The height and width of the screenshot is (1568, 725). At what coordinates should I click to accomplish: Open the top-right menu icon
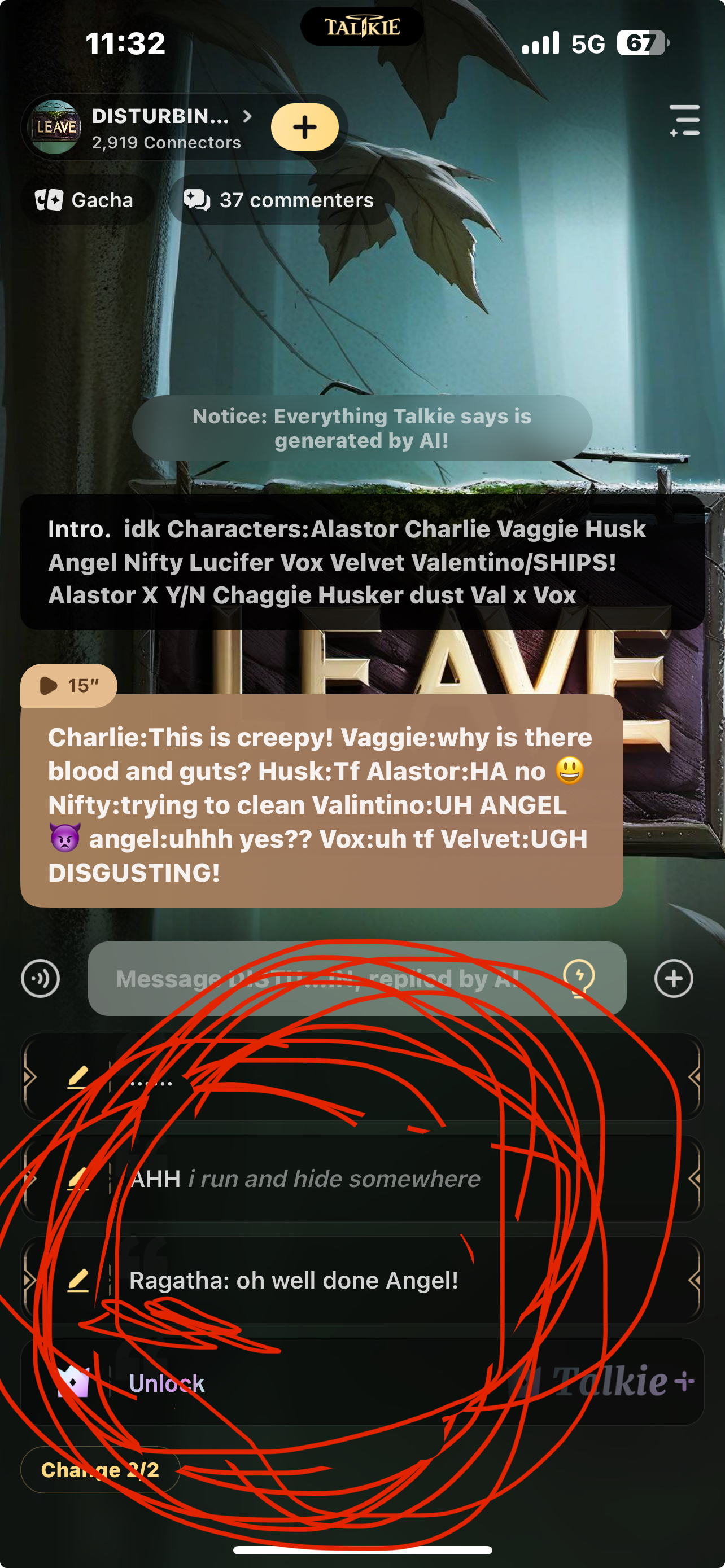[685, 121]
